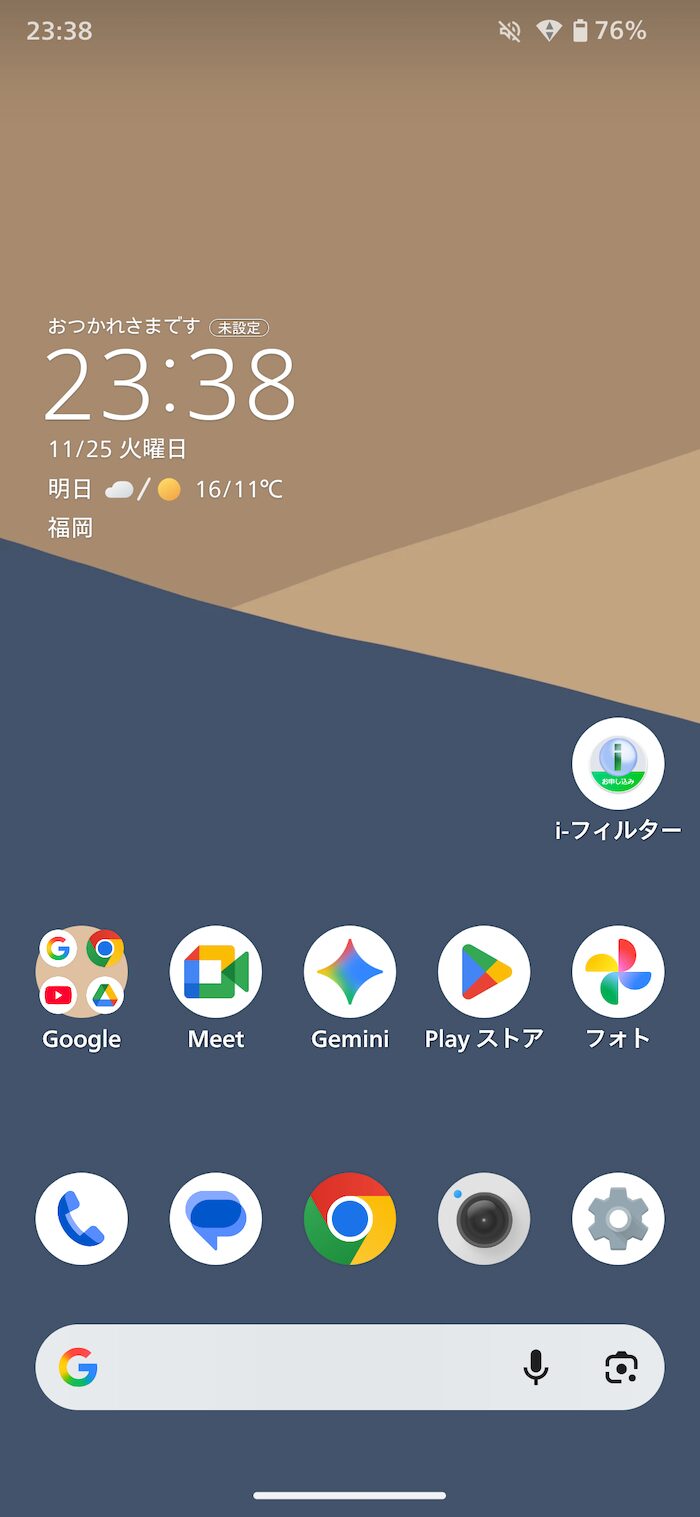Launch the フォト app
This screenshot has width=700, height=1517.
point(618,971)
